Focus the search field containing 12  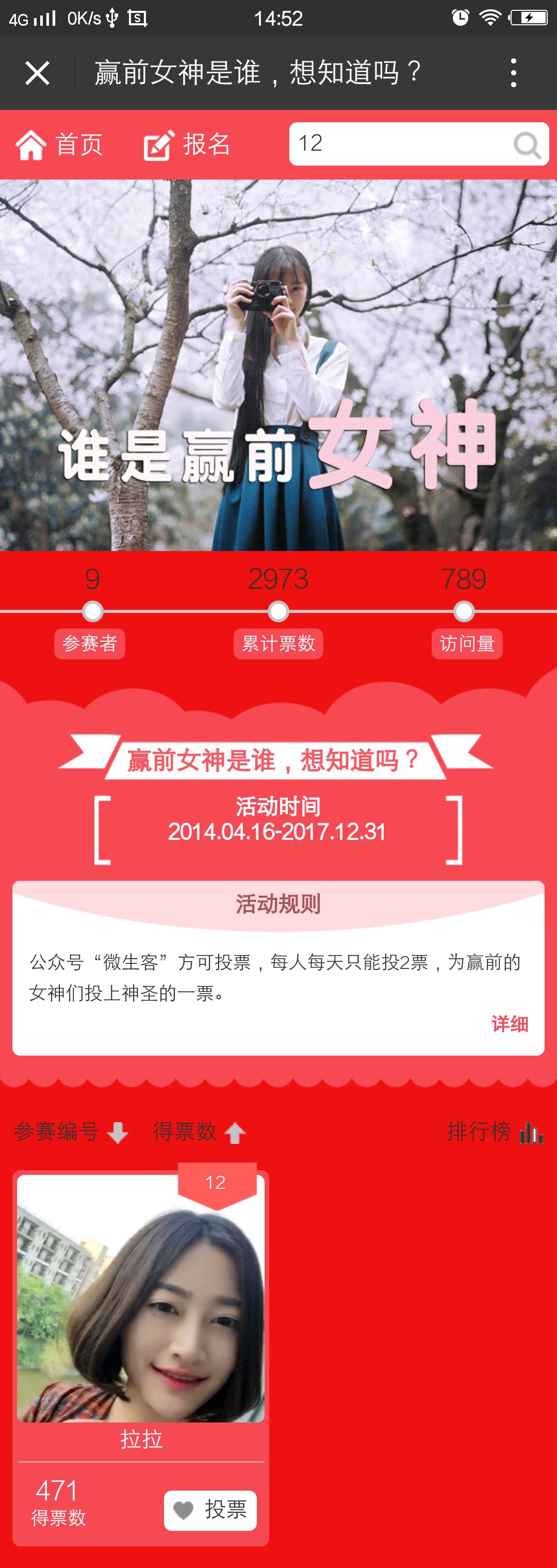(x=396, y=143)
